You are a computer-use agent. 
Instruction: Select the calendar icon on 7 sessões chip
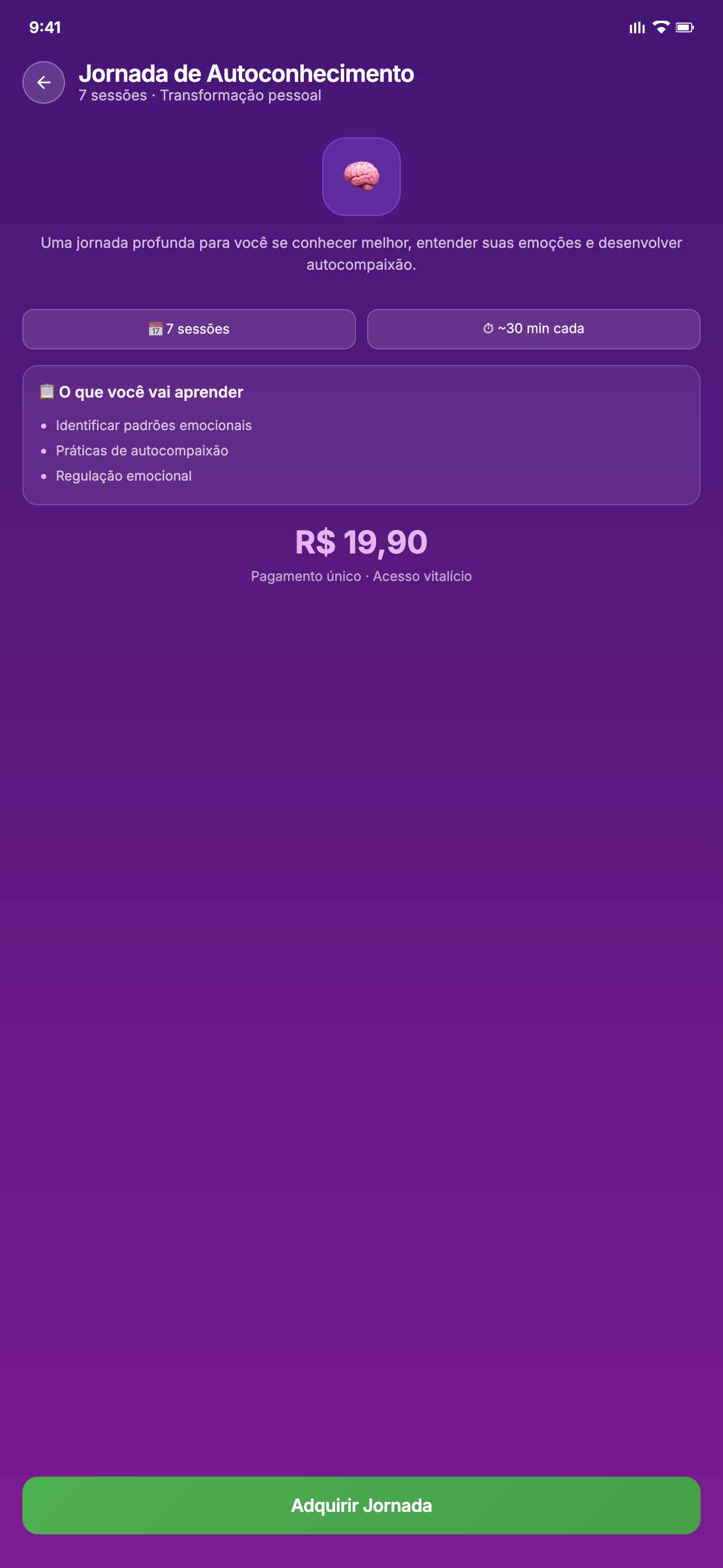[157, 329]
